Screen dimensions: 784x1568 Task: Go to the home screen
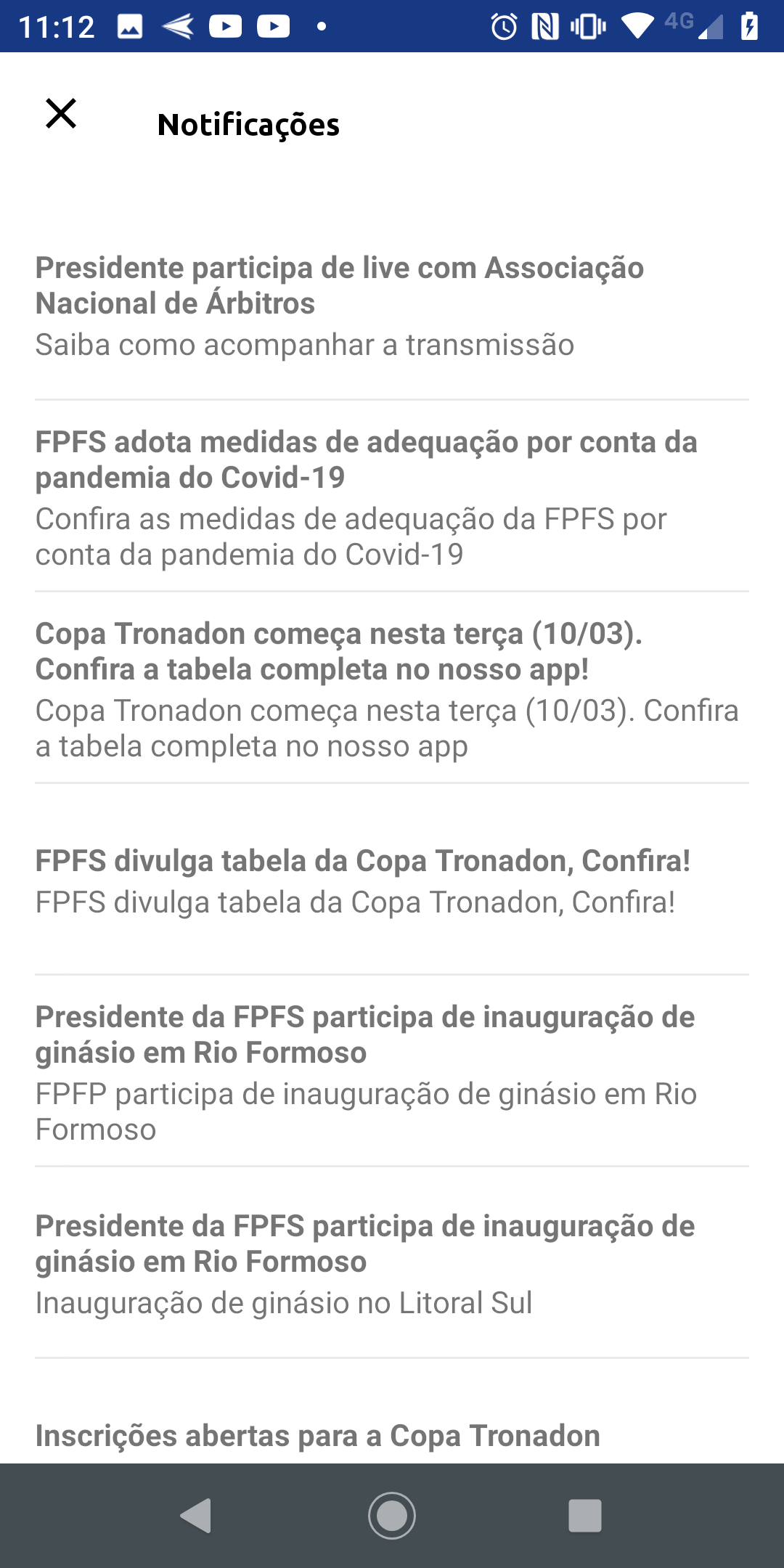392,1516
